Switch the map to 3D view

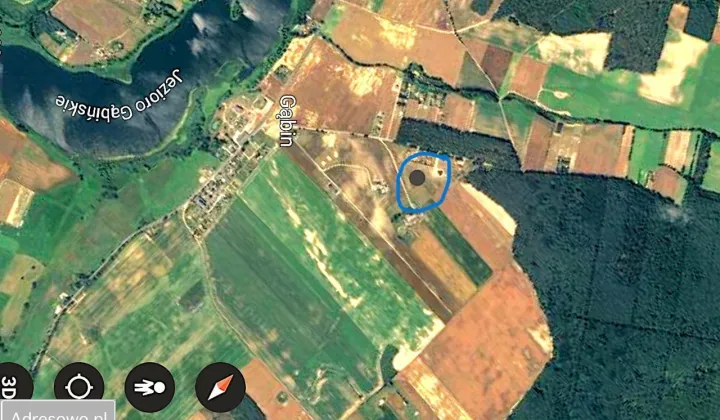(x=12, y=386)
